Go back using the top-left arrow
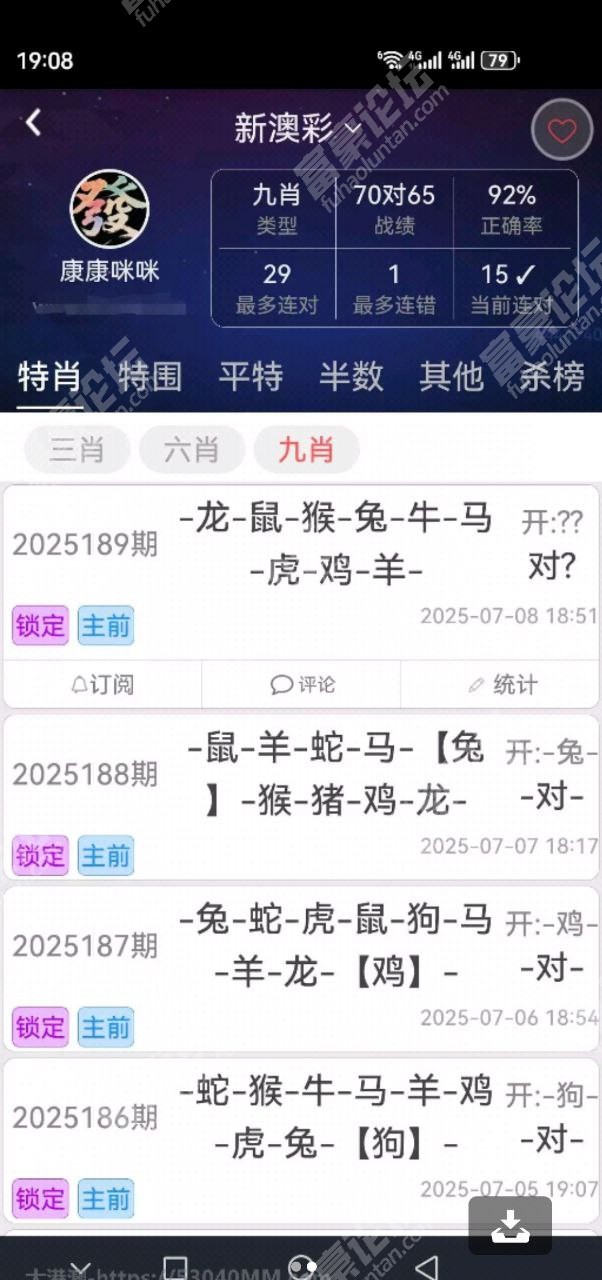Viewport: 602px width, 1280px height. click(x=34, y=123)
